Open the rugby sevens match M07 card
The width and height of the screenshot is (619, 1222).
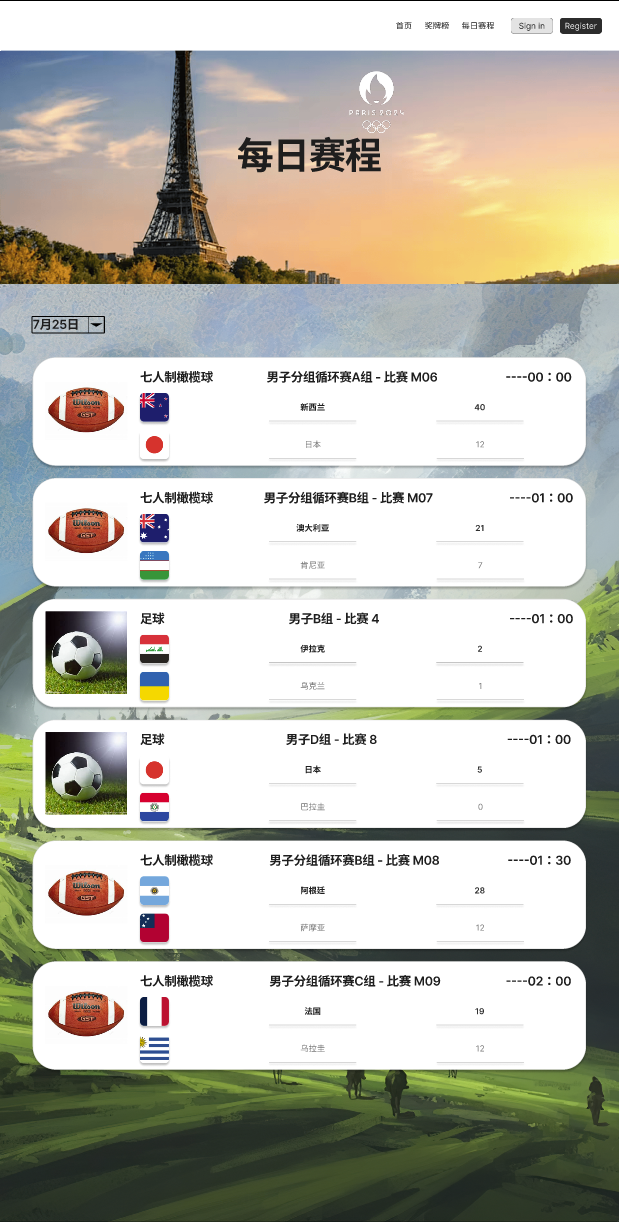coord(309,532)
